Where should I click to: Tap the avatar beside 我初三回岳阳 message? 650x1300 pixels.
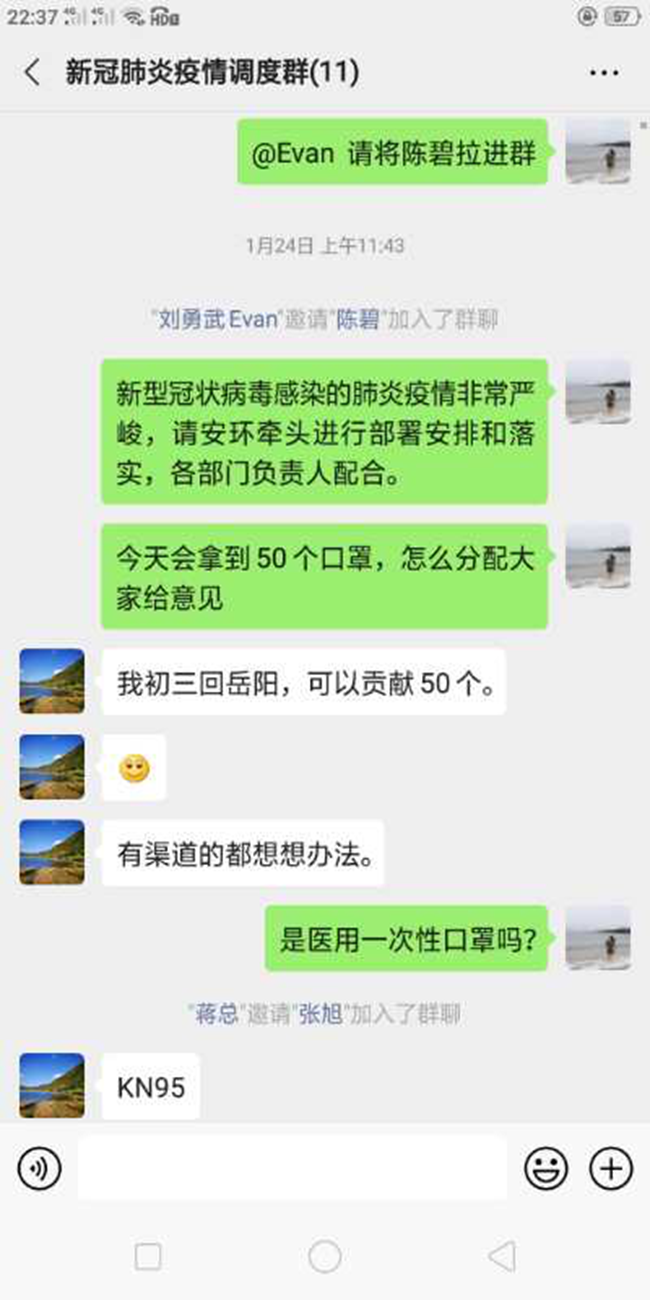pyautogui.click(x=52, y=681)
